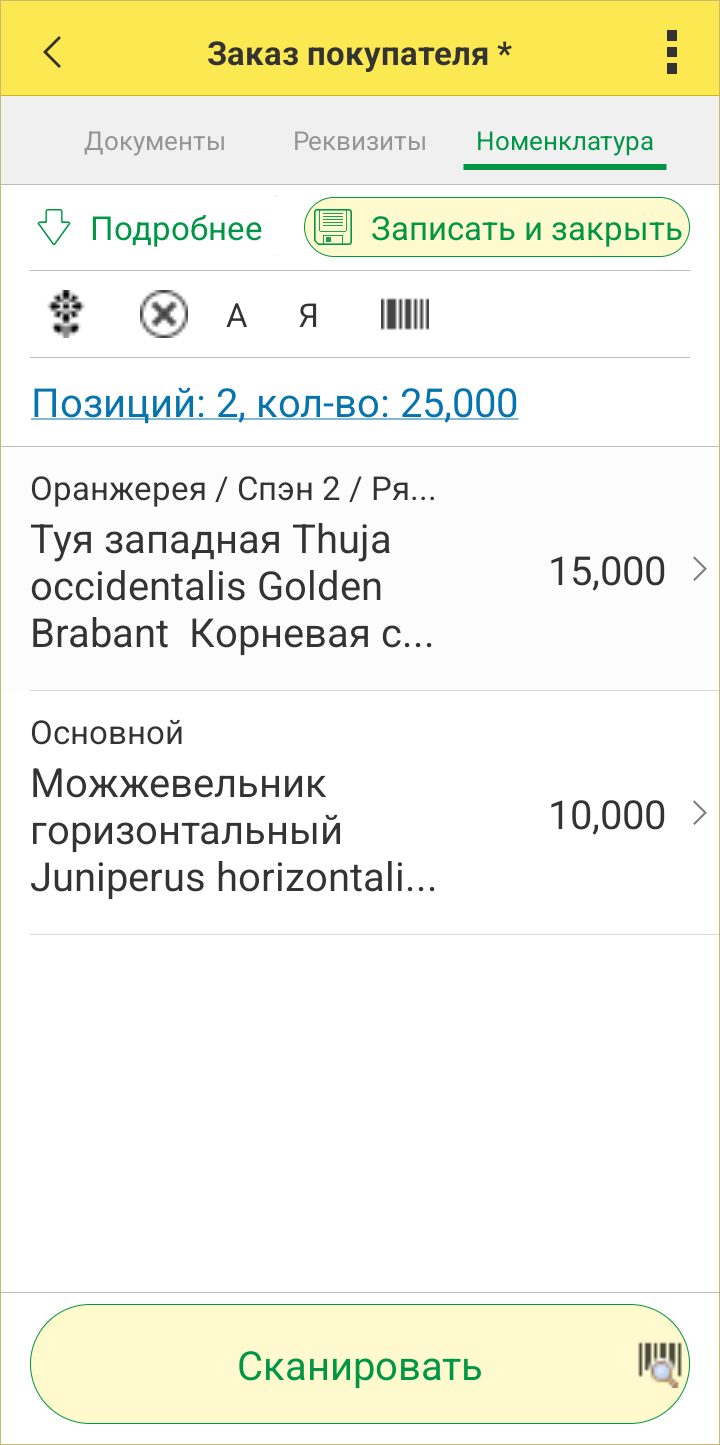This screenshot has height=1445, width=720.
Task: Select the Номенклатура tab
Action: (565, 142)
